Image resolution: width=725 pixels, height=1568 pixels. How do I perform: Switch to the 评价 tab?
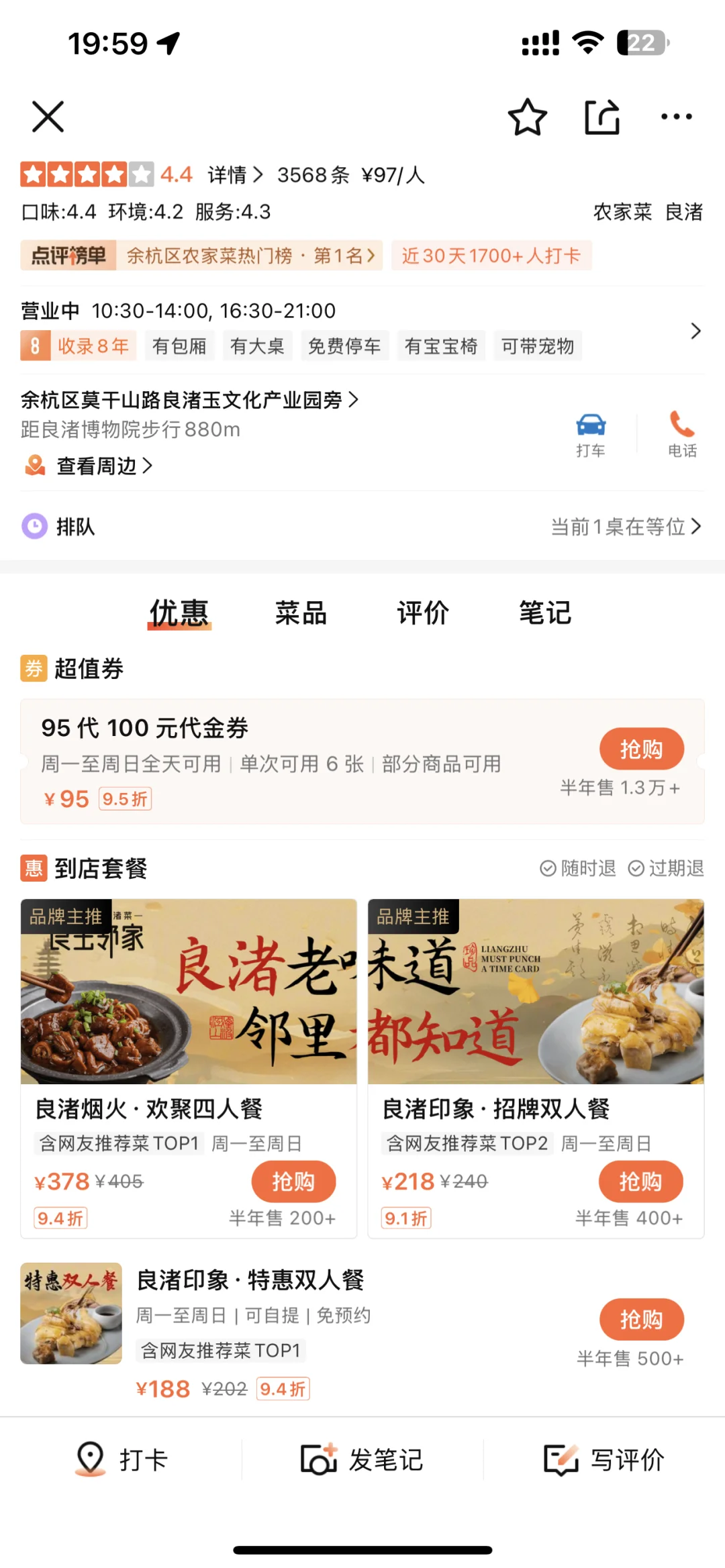tap(422, 613)
